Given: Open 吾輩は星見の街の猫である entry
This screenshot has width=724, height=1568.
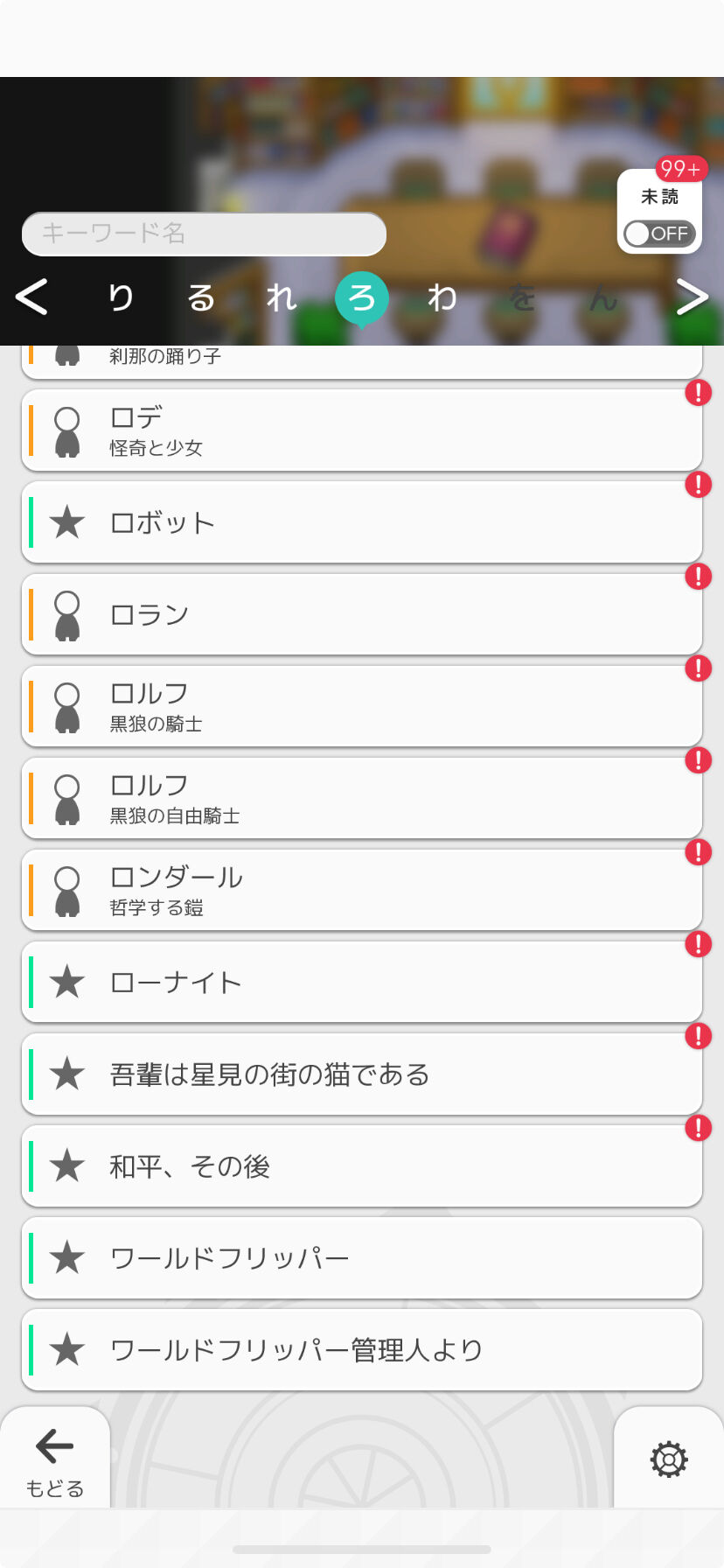Looking at the screenshot, I should tap(362, 1074).
